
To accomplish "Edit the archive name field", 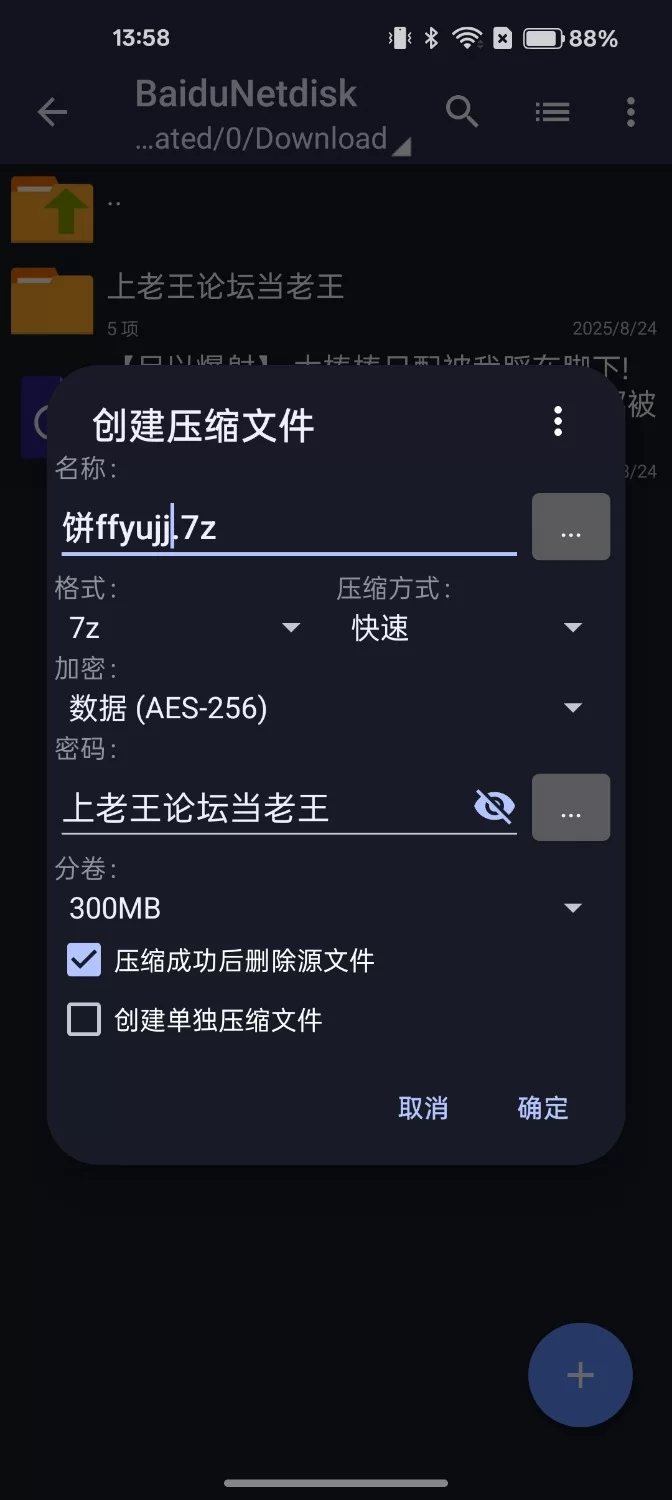I will 288,527.
